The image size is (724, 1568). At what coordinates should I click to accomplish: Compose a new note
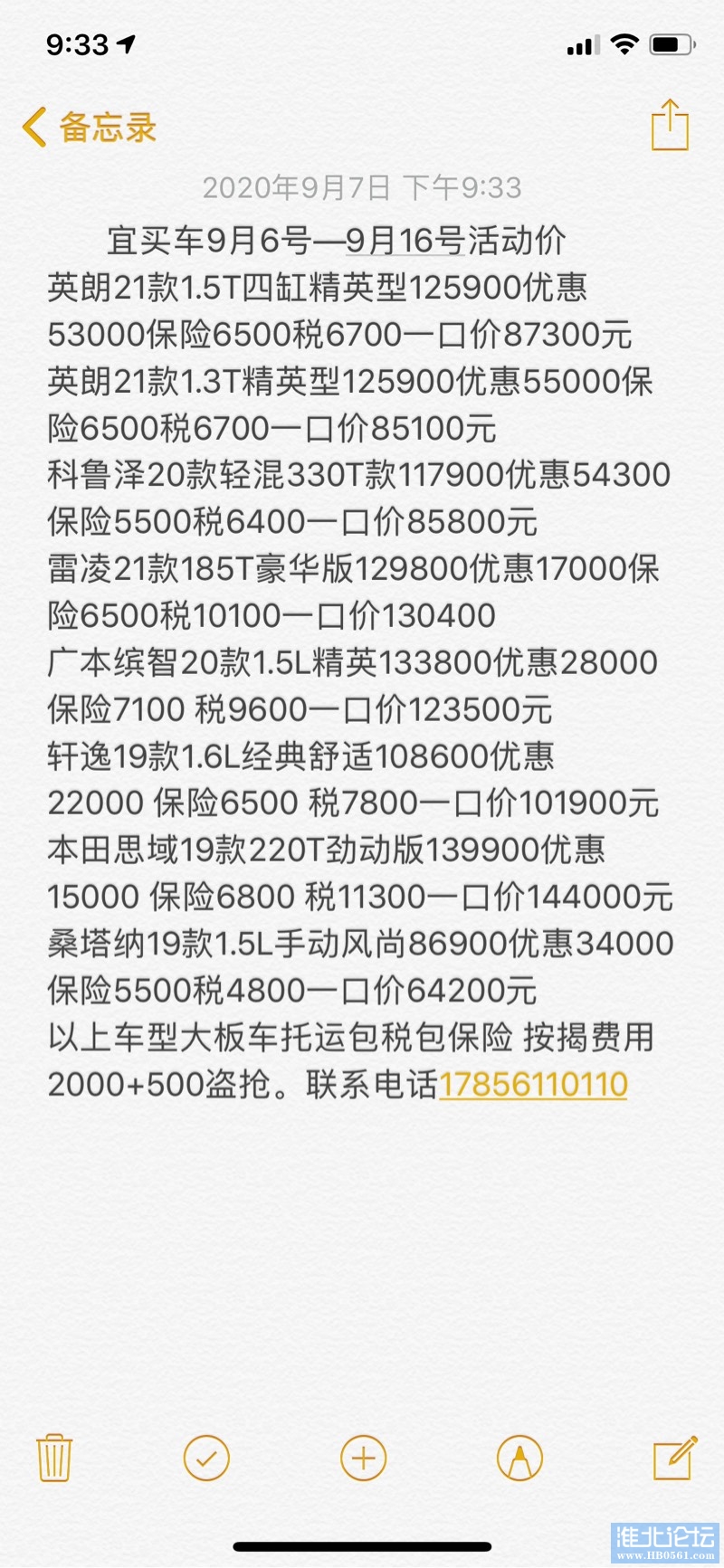(x=675, y=1458)
